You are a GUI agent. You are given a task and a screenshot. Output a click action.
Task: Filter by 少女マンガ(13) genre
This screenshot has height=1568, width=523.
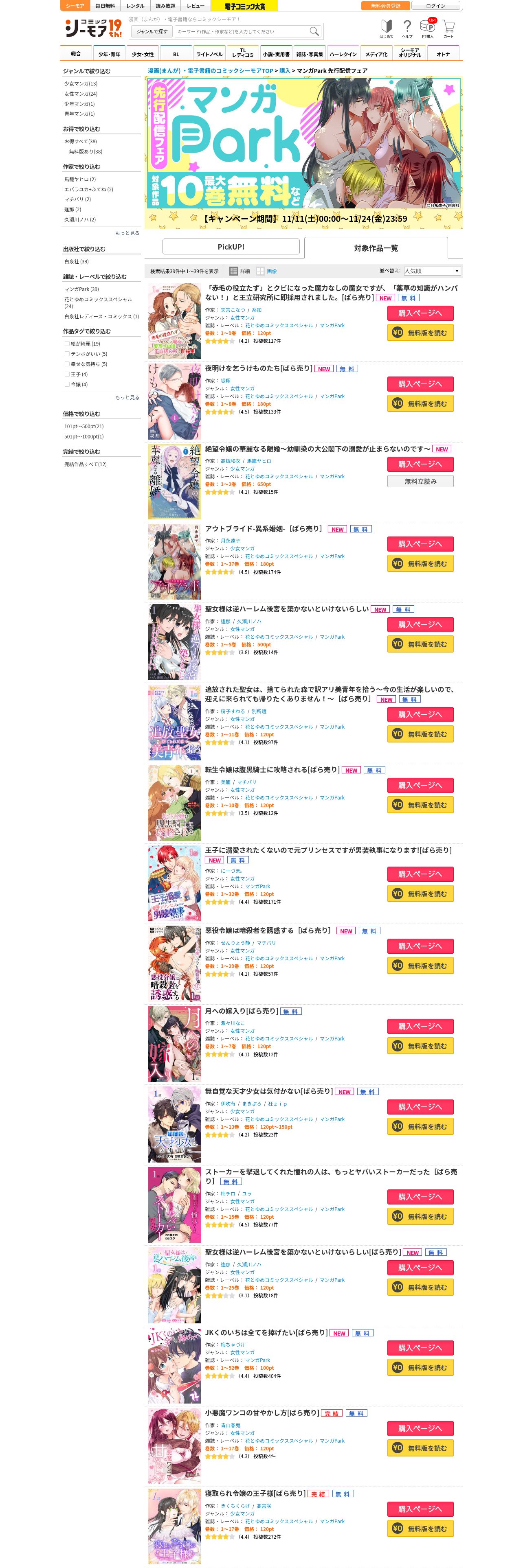(x=80, y=83)
